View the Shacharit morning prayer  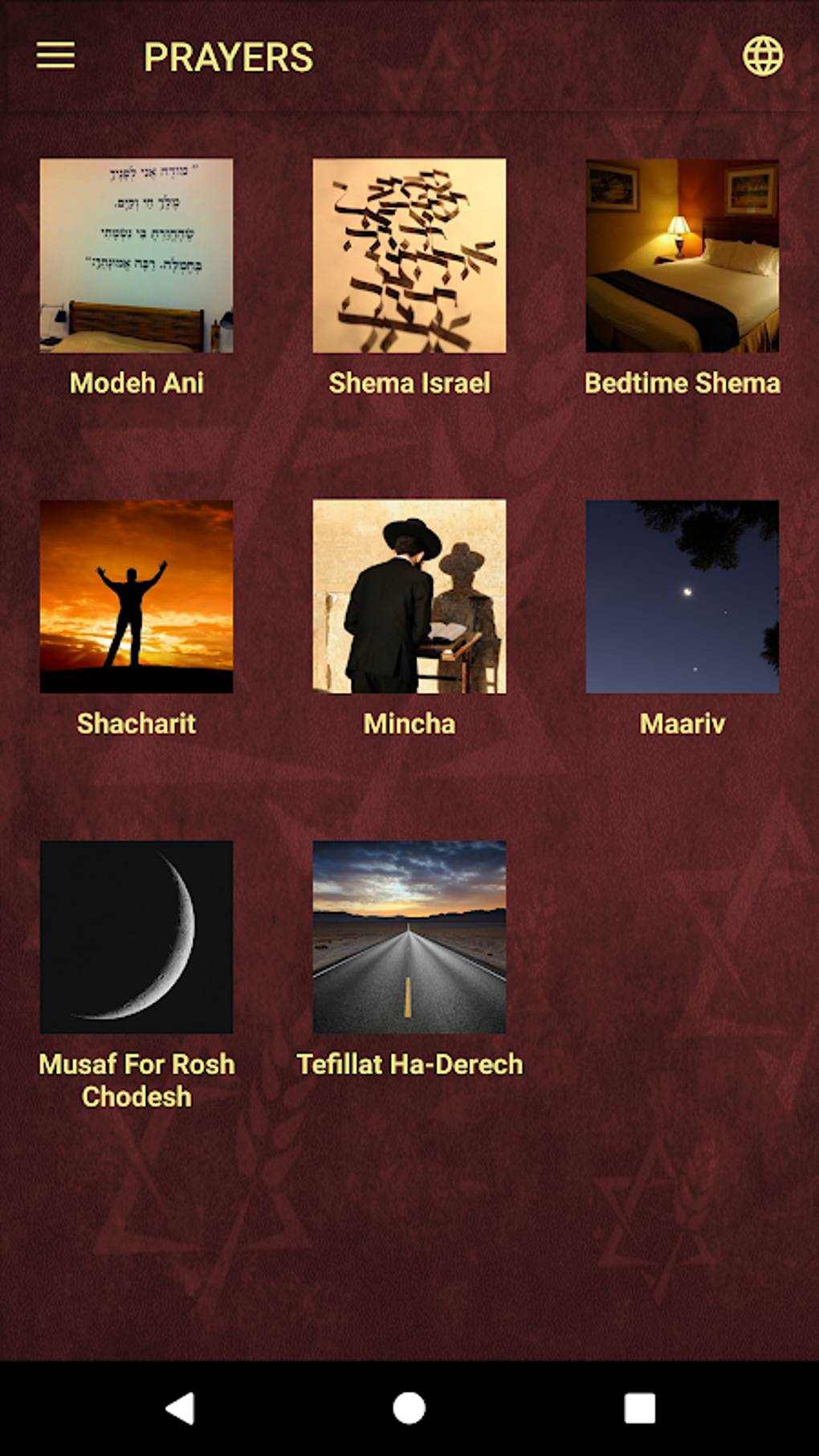point(136,597)
